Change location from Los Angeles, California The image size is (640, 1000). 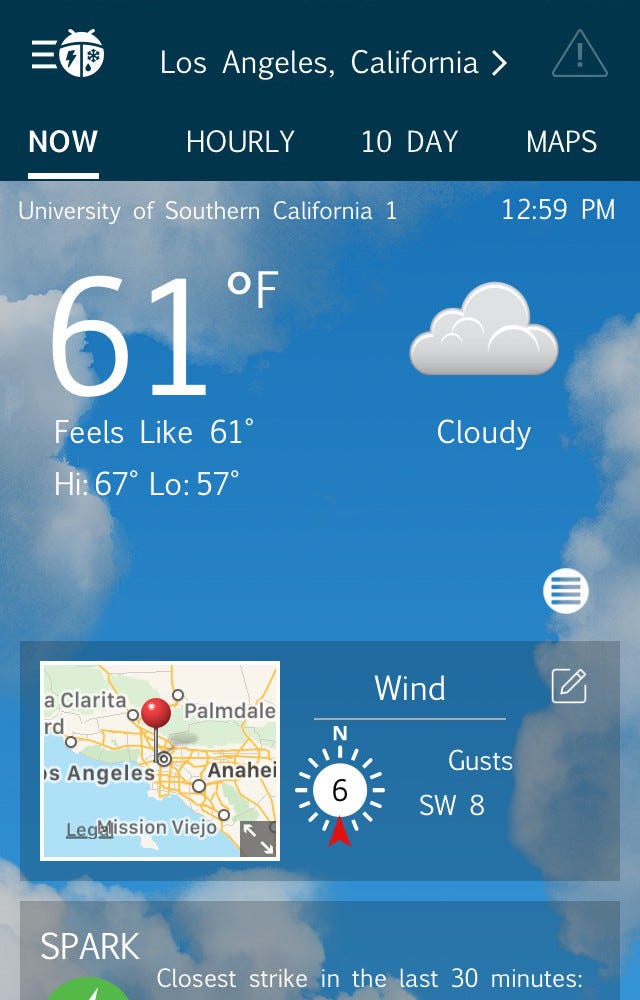[333, 63]
